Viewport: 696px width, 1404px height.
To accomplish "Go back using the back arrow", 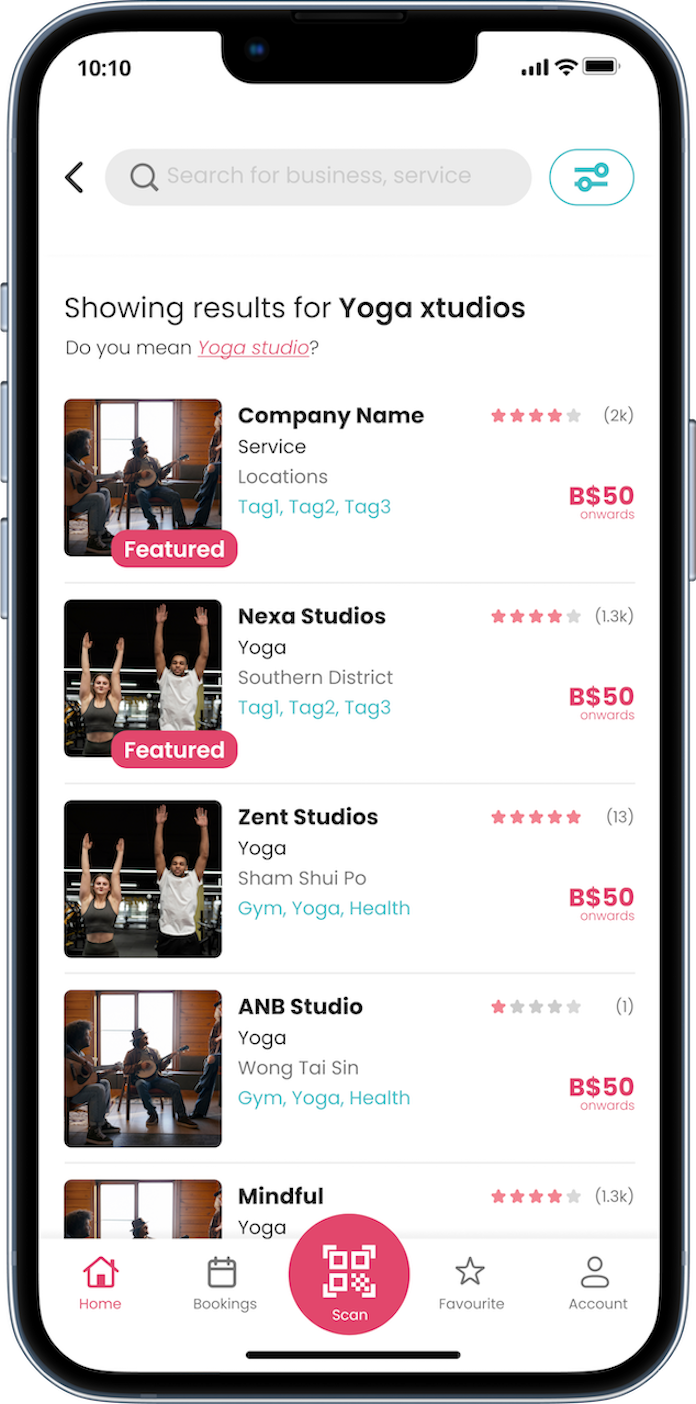I will point(75,177).
